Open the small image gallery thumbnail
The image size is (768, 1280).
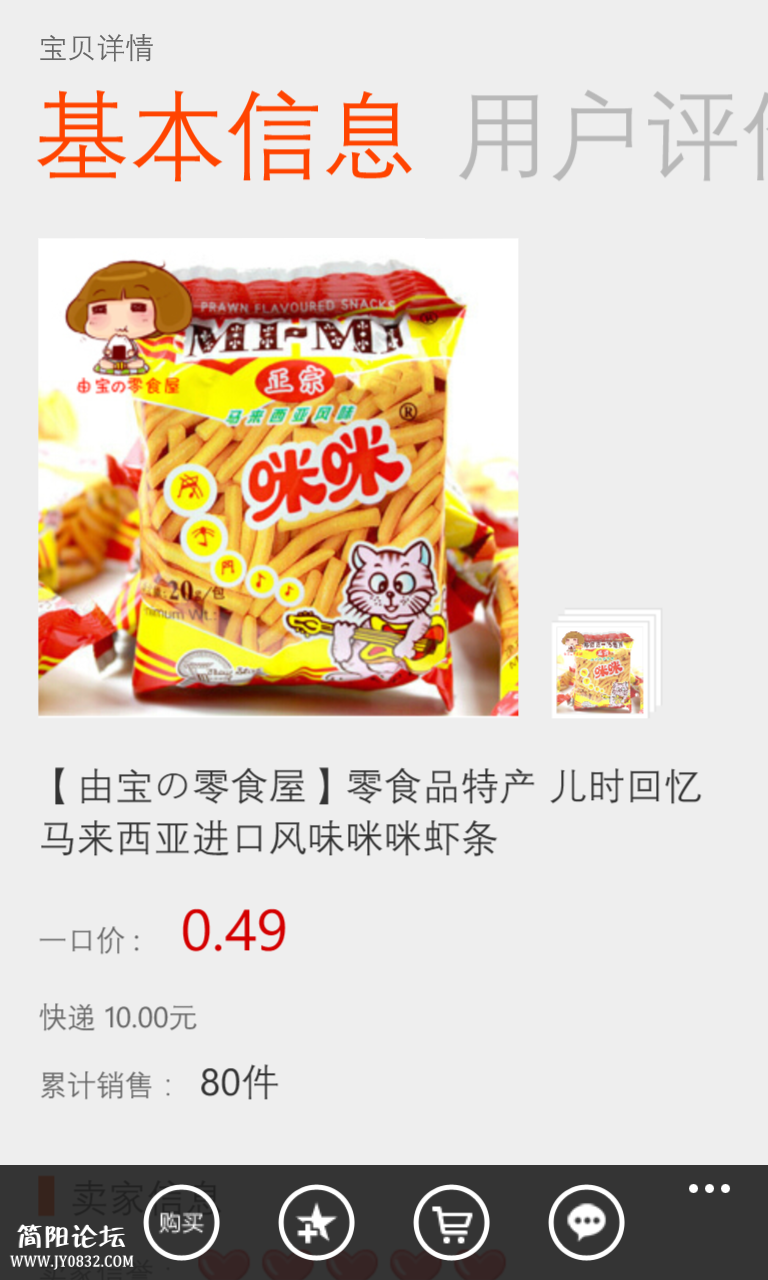(x=604, y=666)
